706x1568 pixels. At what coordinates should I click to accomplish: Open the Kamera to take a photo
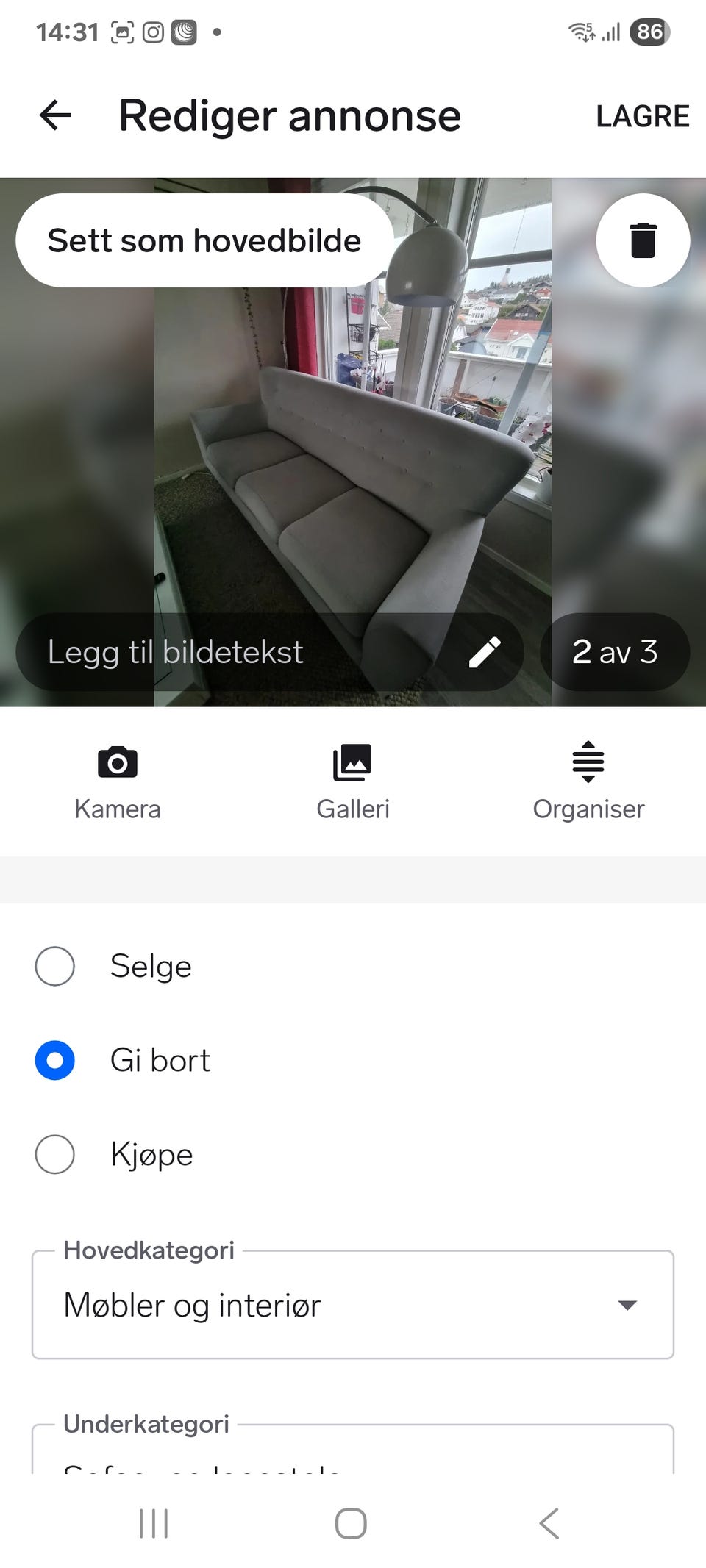click(x=118, y=783)
